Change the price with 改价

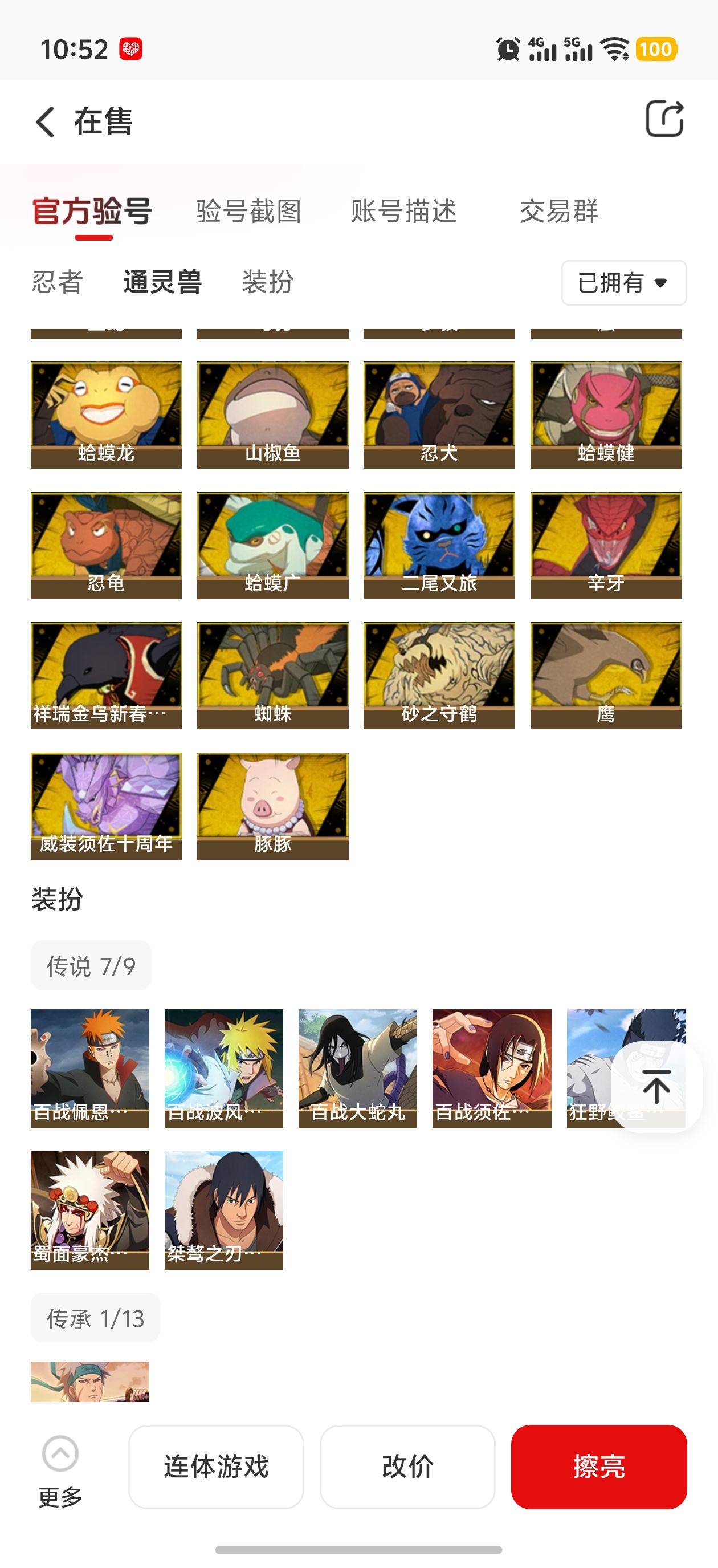pos(407,1467)
